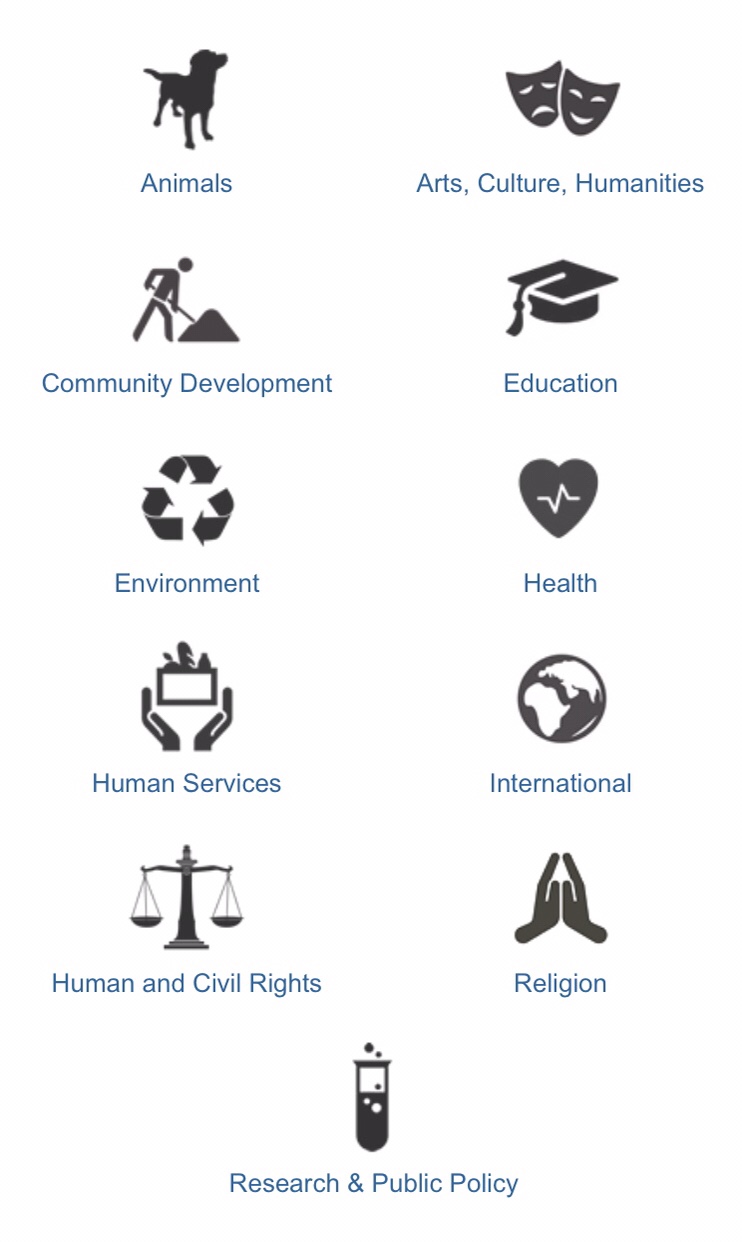Viewport: 742px width, 1242px height.
Task: View Environment charities
Action: 186,583
